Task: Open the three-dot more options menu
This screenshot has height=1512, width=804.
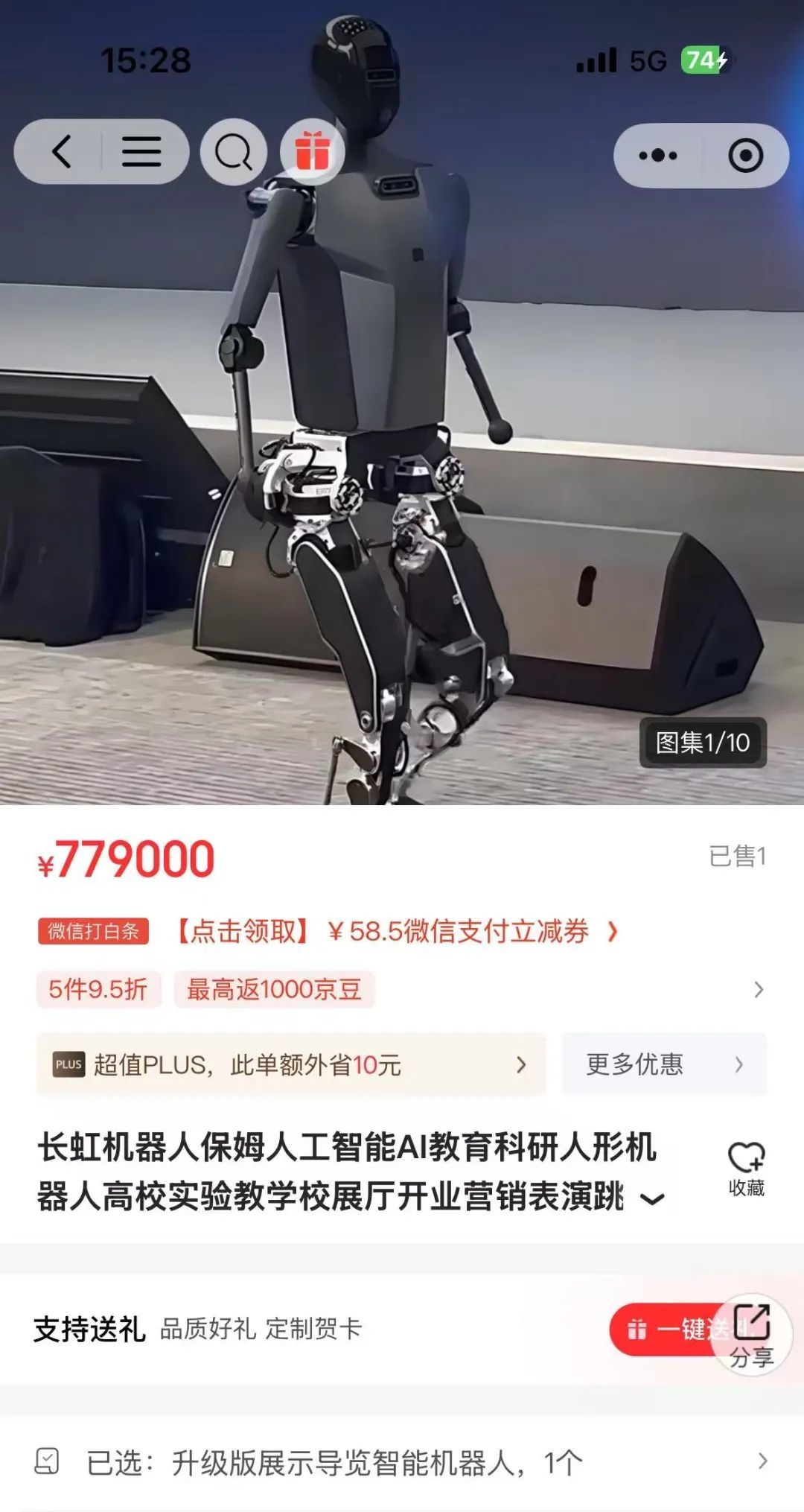Action: pyautogui.click(x=658, y=156)
